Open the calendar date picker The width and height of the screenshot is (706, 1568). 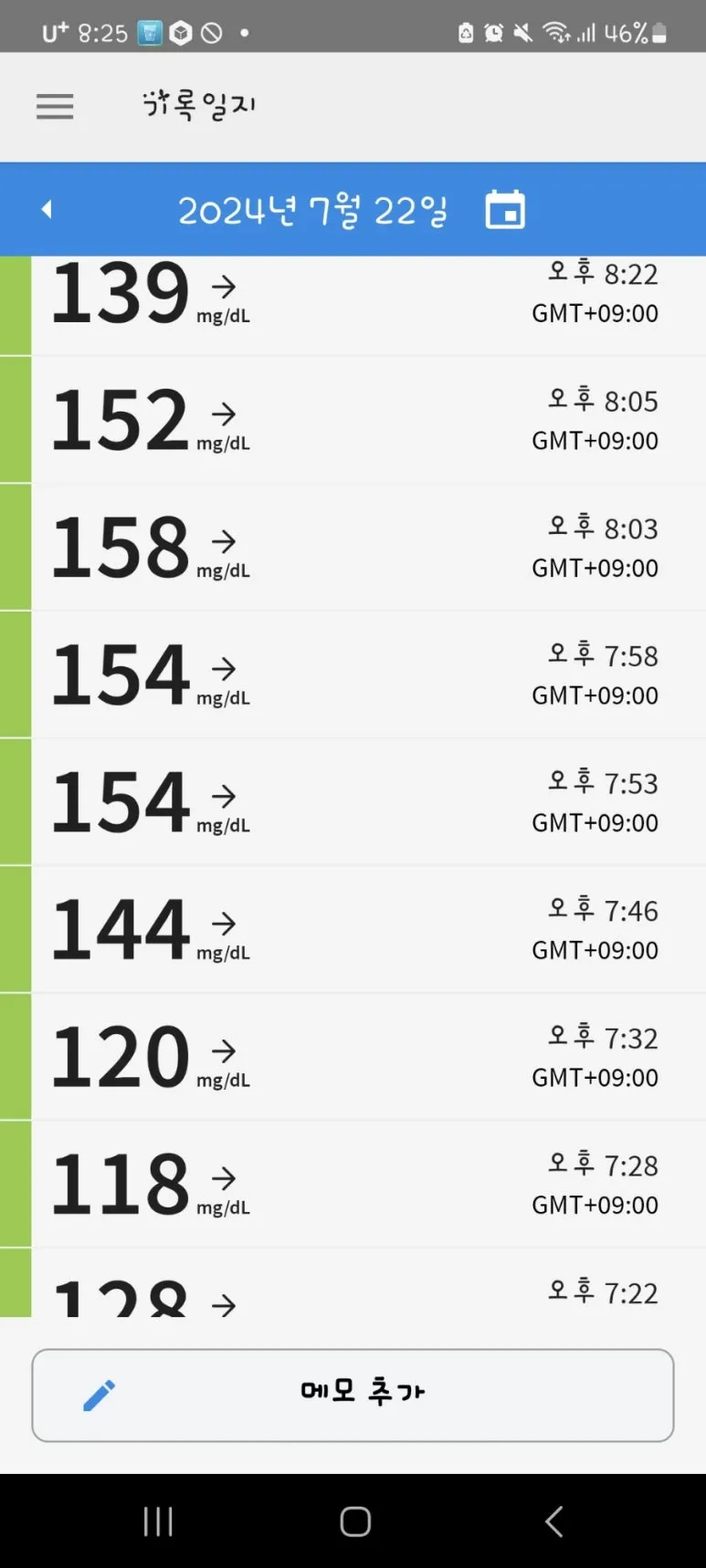[505, 209]
